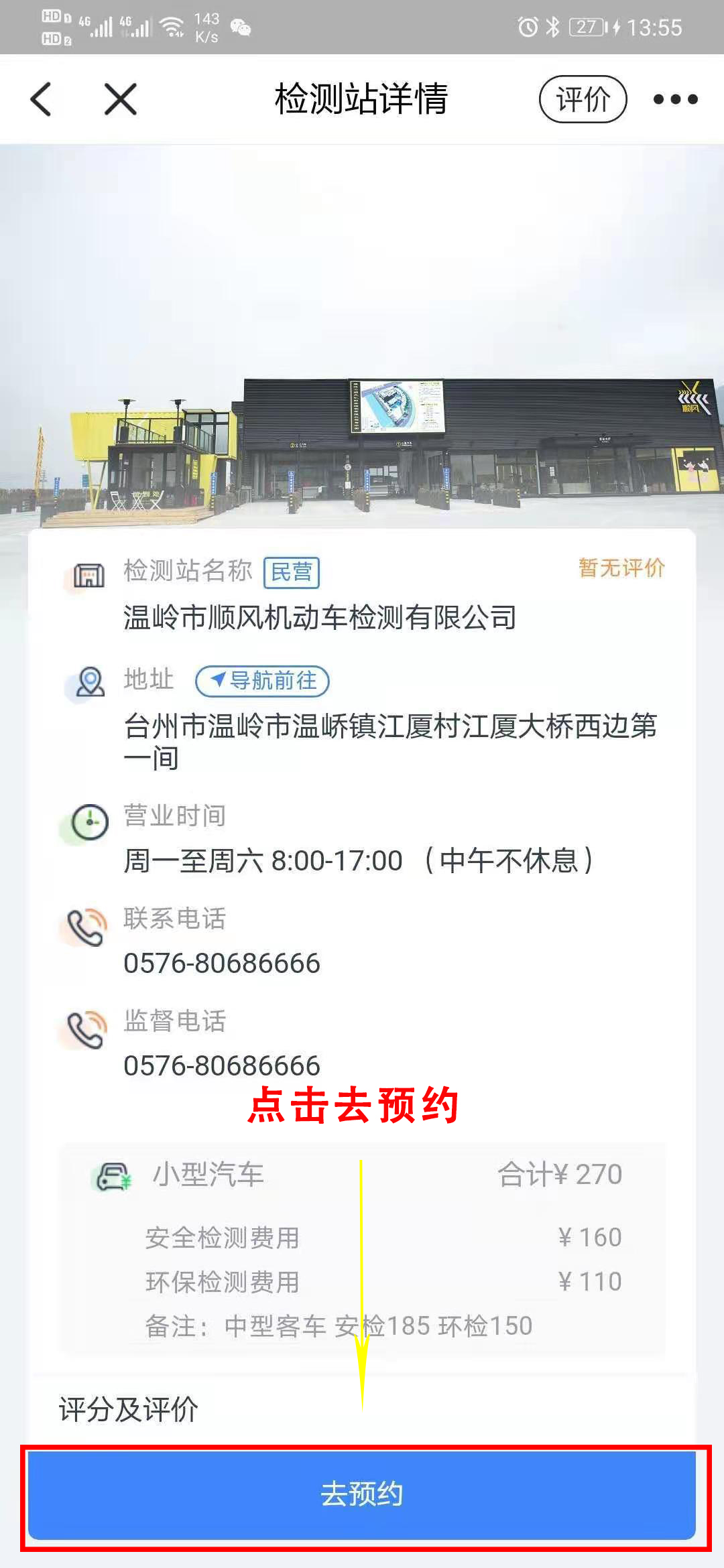Open the three-dot overflow menu

[675, 99]
